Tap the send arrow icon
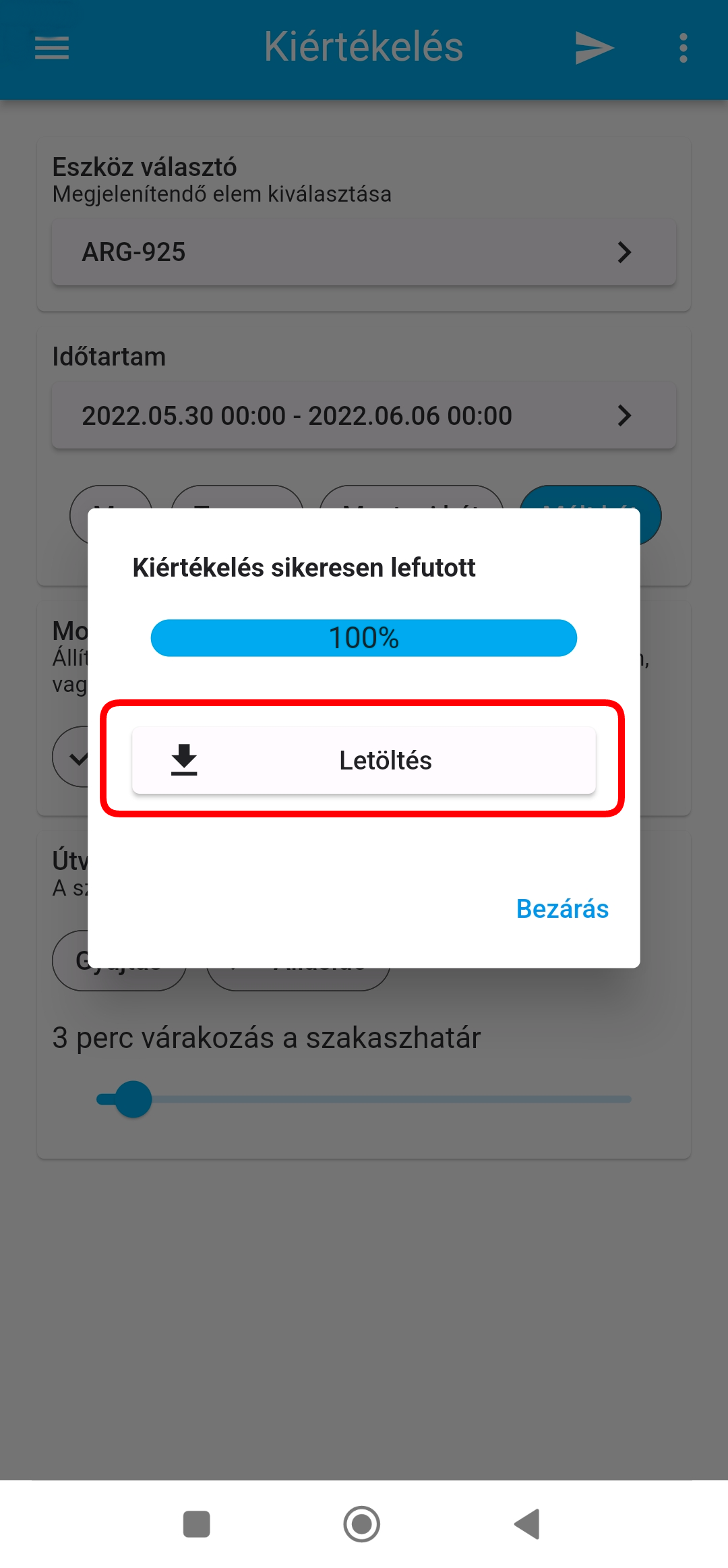The image size is (728, 1568). click(594, 48)
